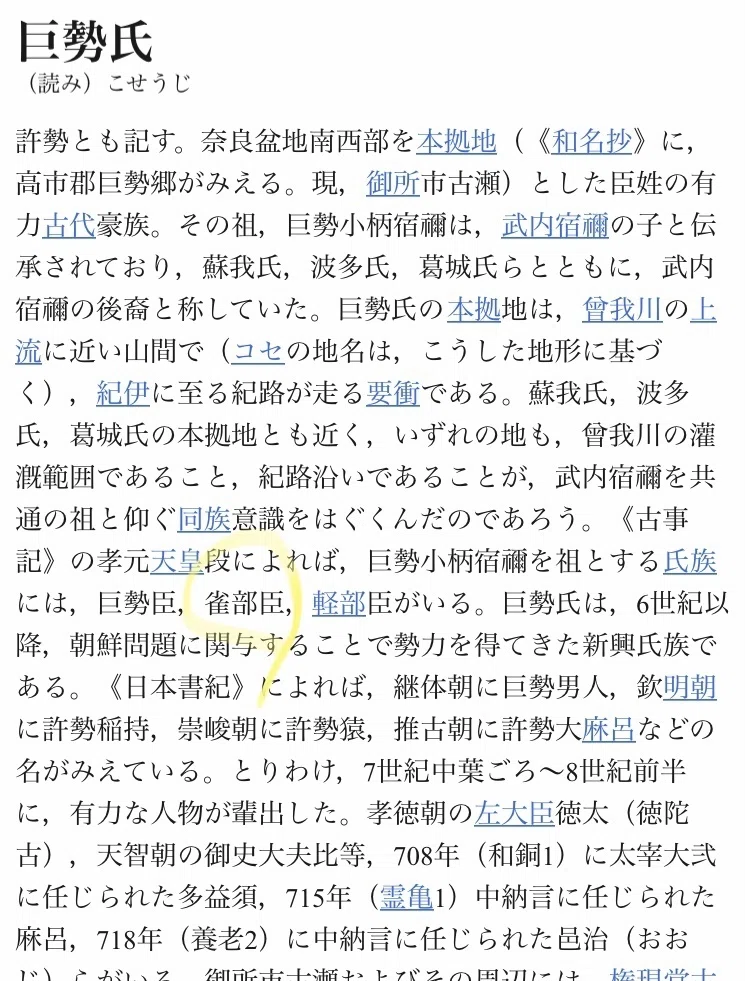
Task: Open the コセ link
Action: 258,351
